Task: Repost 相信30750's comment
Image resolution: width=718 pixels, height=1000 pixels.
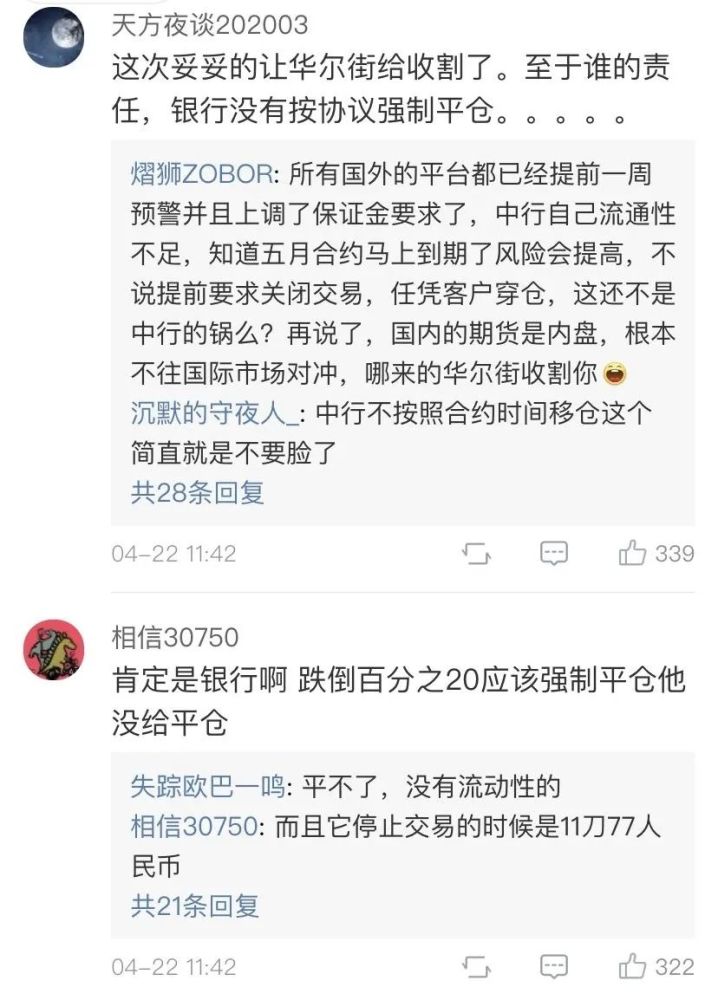Action: point(477,967)
